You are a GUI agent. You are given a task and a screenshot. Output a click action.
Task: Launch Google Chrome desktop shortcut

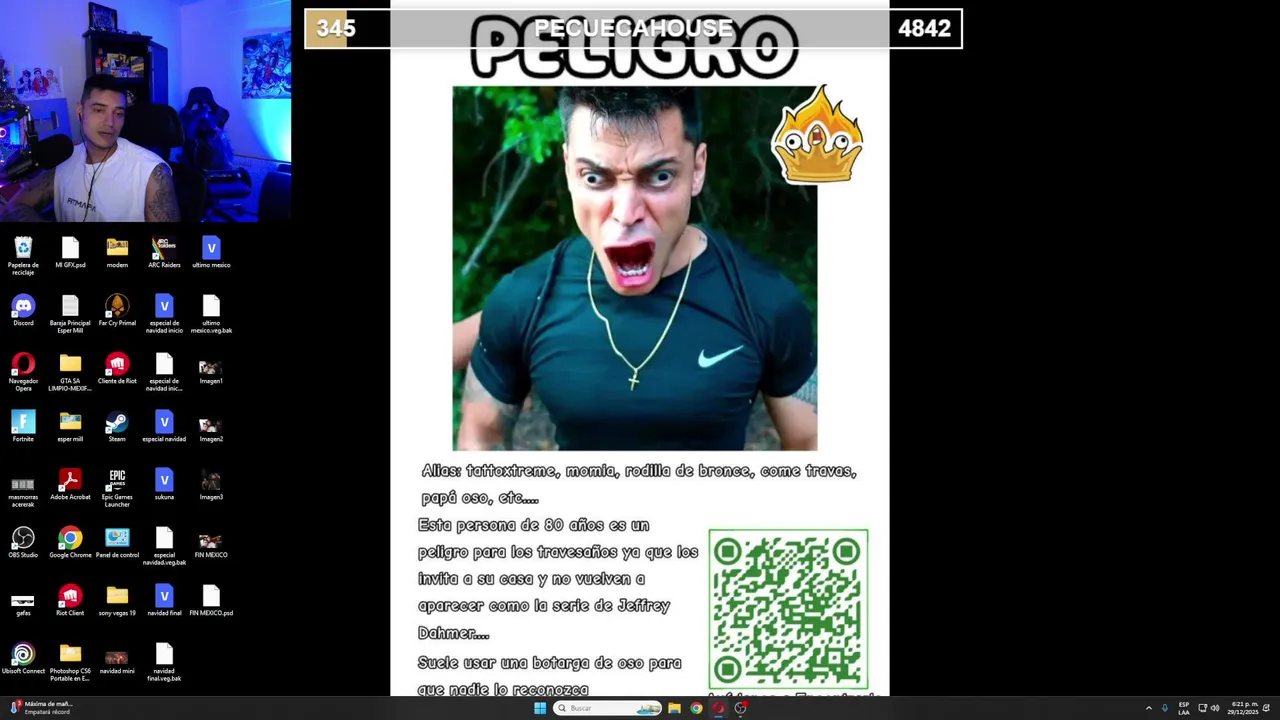tap(70, 538)
